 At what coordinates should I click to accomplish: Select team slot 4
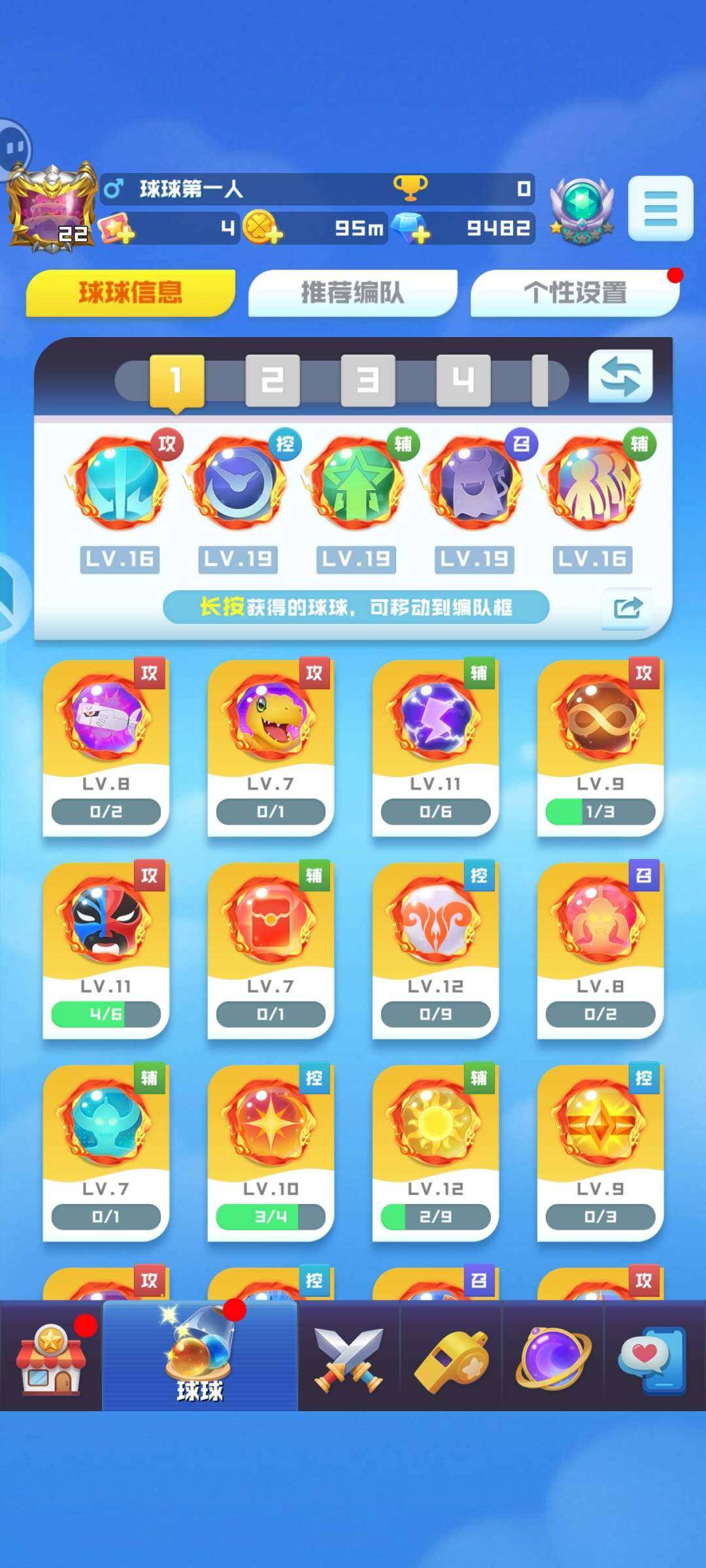pos(463,380)
